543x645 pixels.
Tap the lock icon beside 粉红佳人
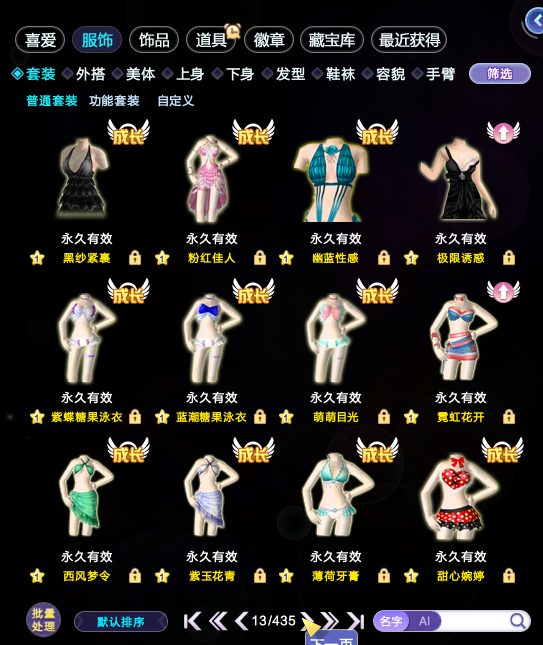point(260,258)
